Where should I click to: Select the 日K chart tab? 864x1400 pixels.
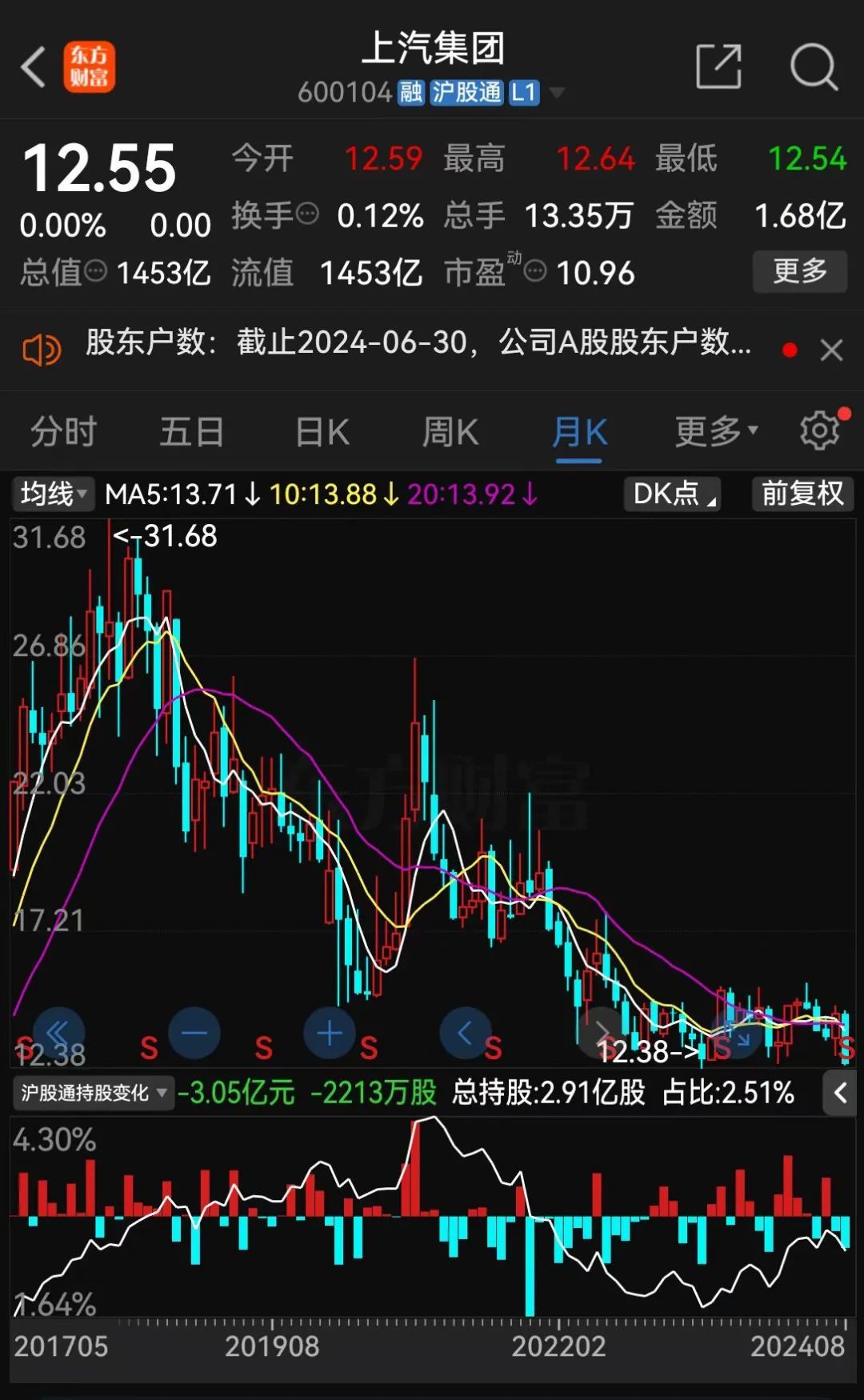point(322,432)
